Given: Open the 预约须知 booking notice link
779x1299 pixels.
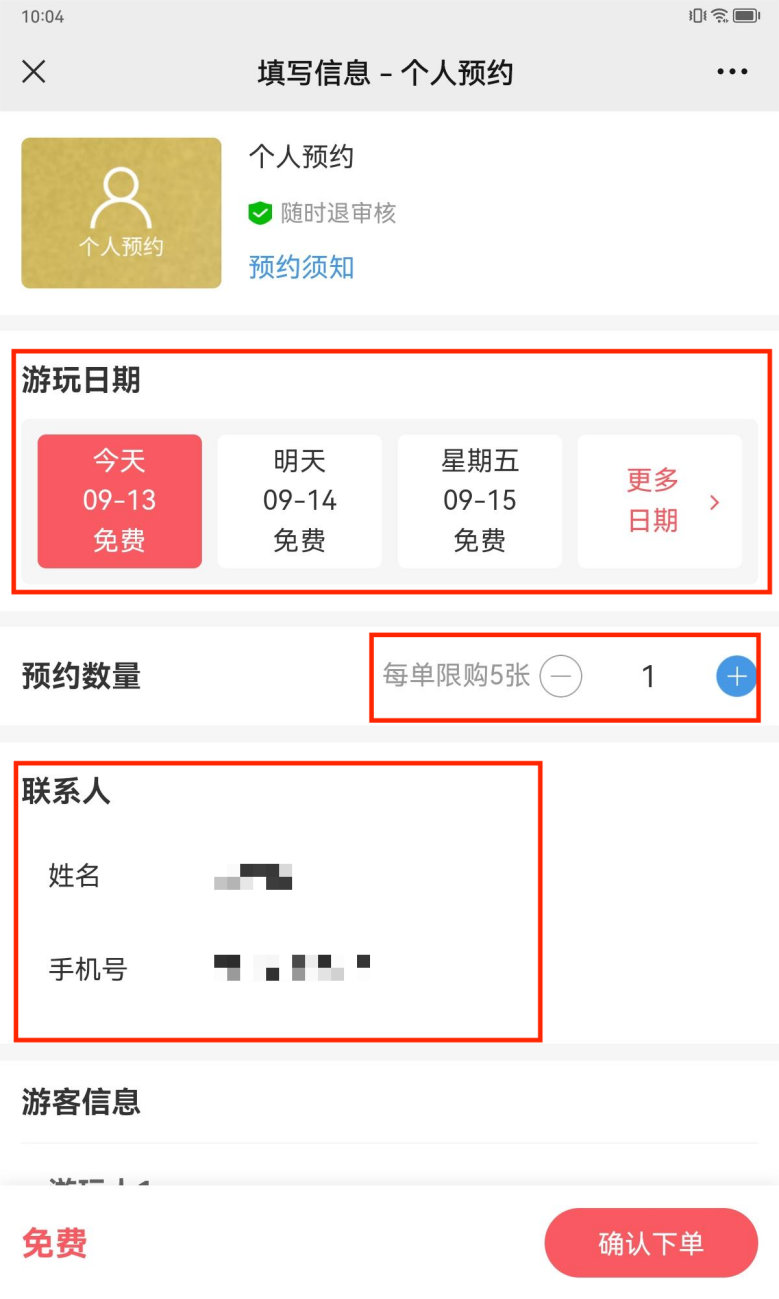Looking at the screenshot, I should pos(299,267).
